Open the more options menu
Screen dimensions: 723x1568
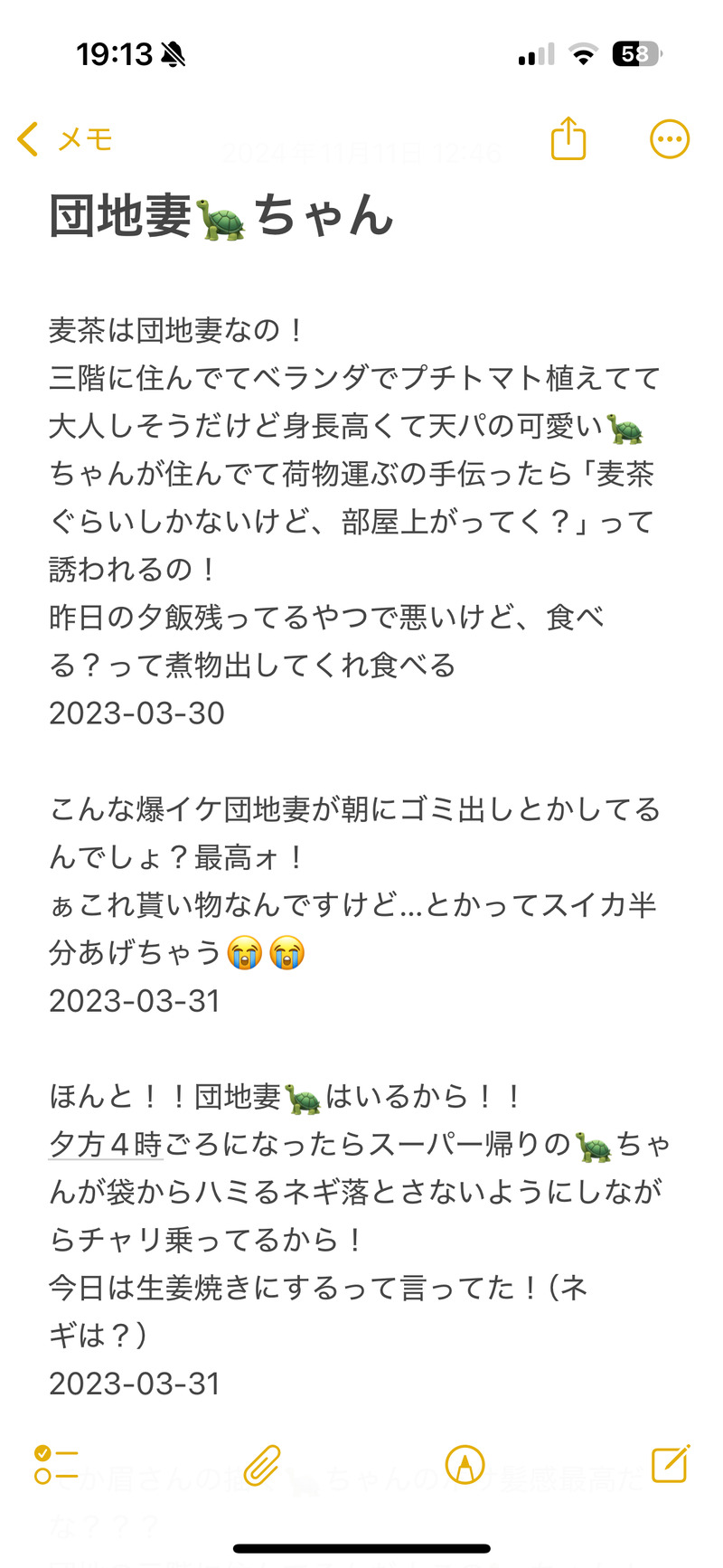click(670, 139)
